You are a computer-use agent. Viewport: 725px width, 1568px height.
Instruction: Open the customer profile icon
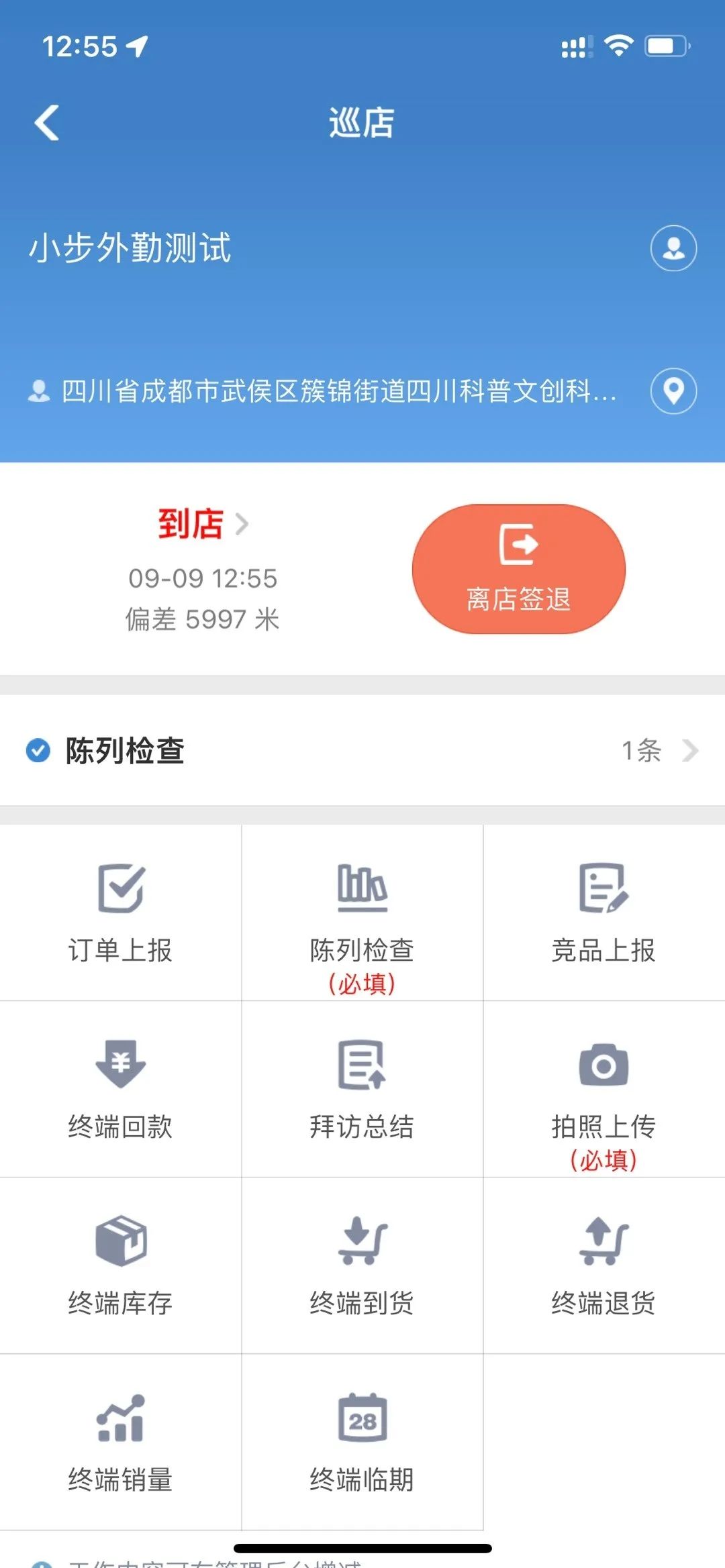(673, 248)
